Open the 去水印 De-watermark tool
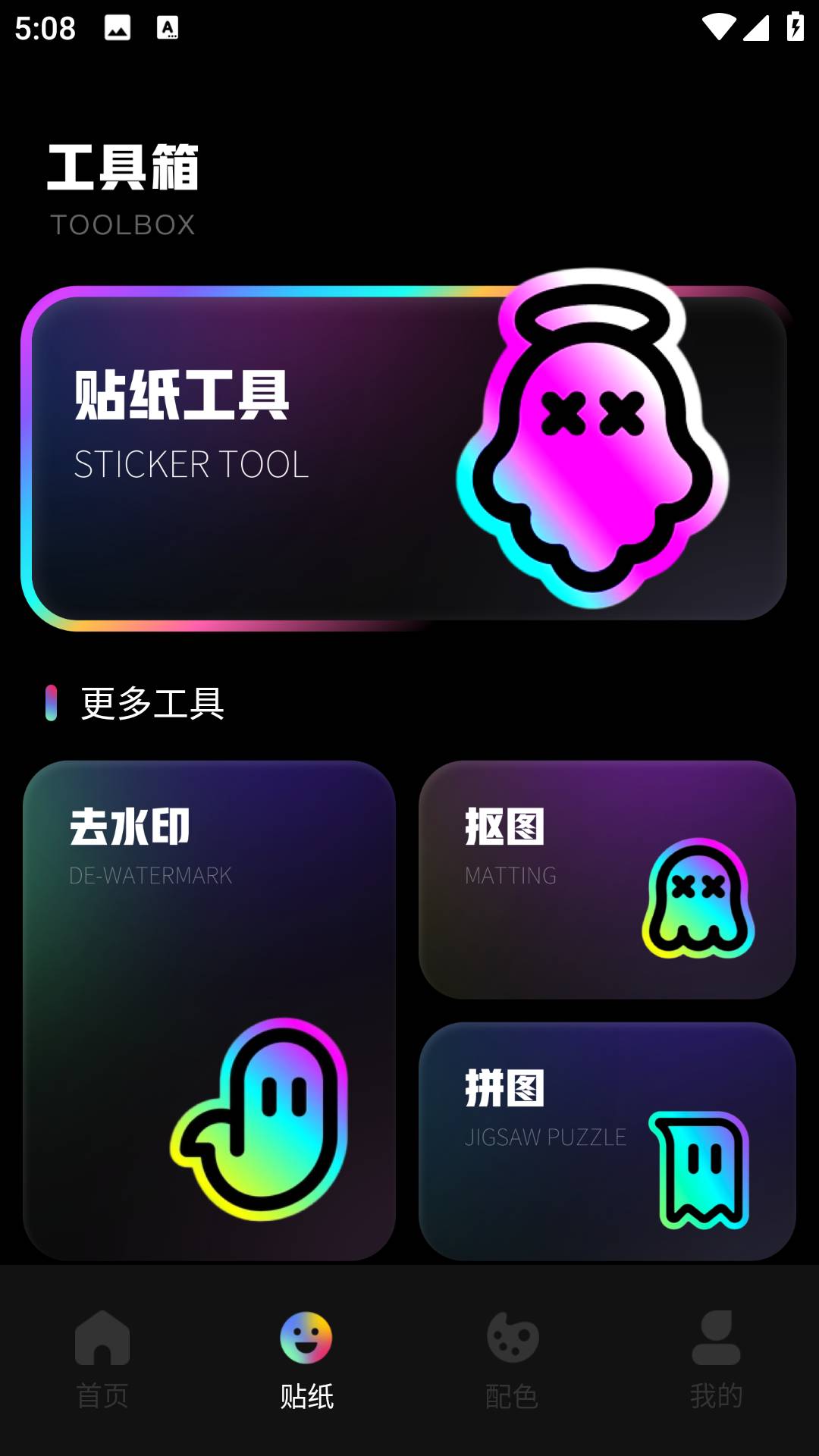The height and width of the screenshot is (1456, 819). (x=209, y=1010)
